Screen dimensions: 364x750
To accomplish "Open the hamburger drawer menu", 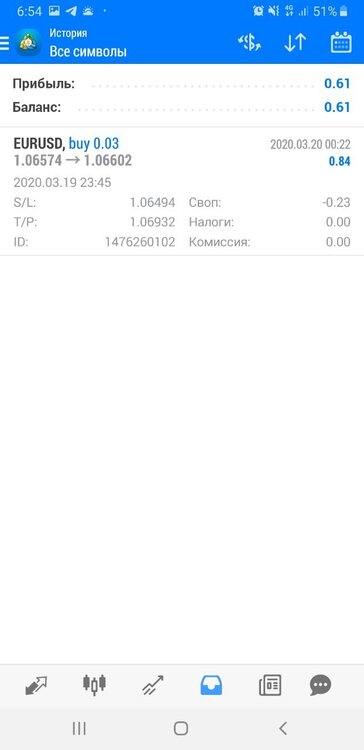I will [x=4, y=44].
